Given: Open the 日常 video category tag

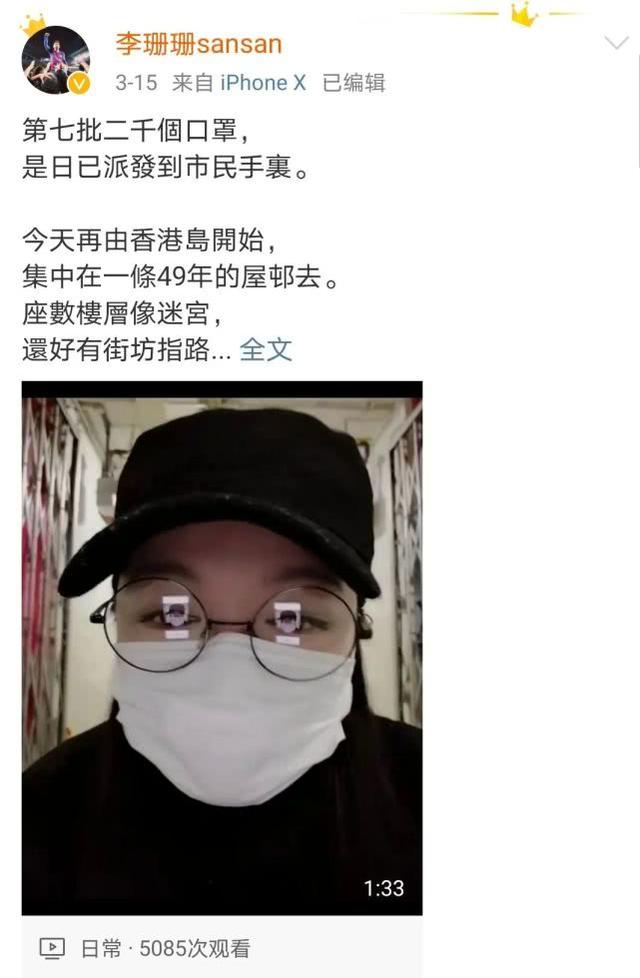Looking at the screenshot, I should (x=100, y=948).
